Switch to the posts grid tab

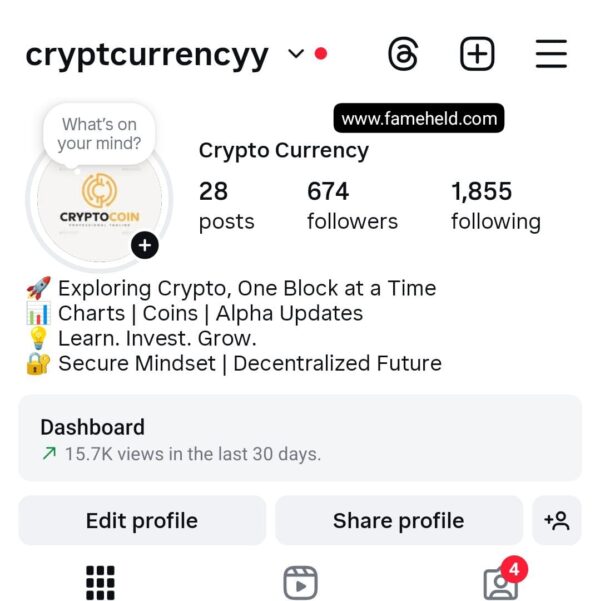[x=100, y=582]
